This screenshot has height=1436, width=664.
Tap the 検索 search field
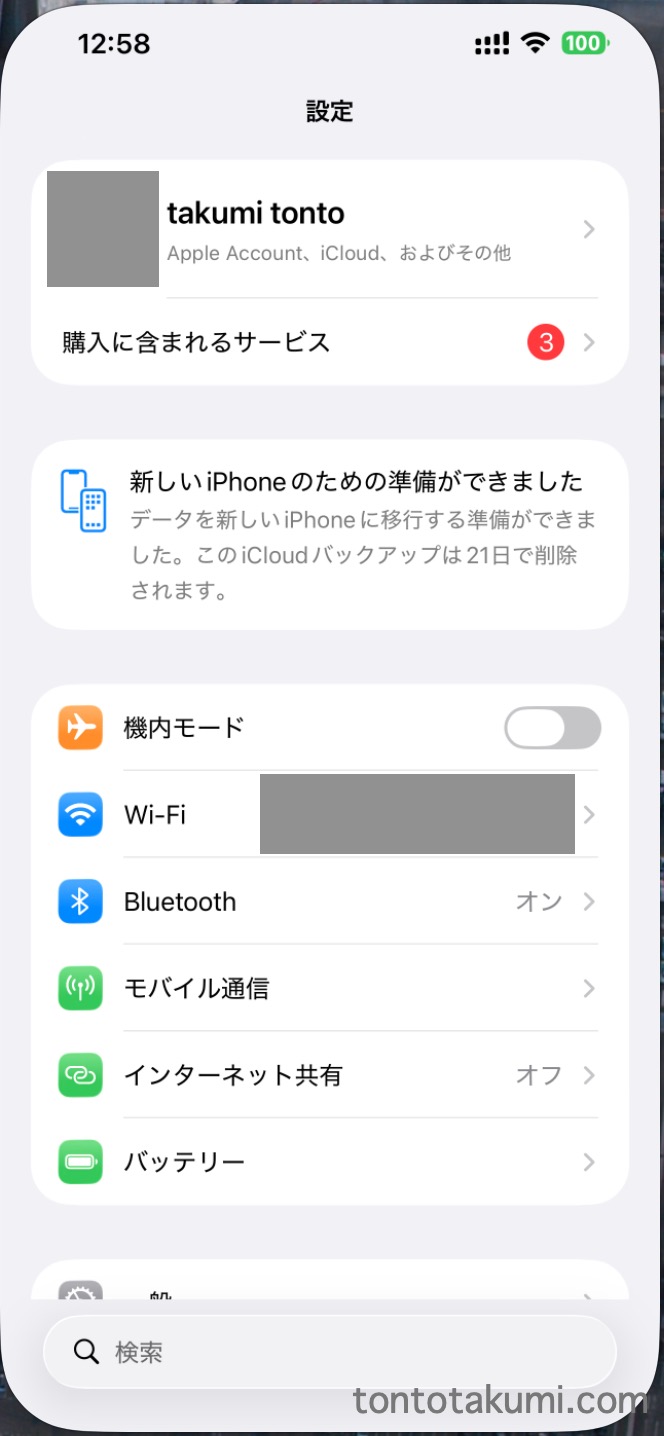[330, 1352]
